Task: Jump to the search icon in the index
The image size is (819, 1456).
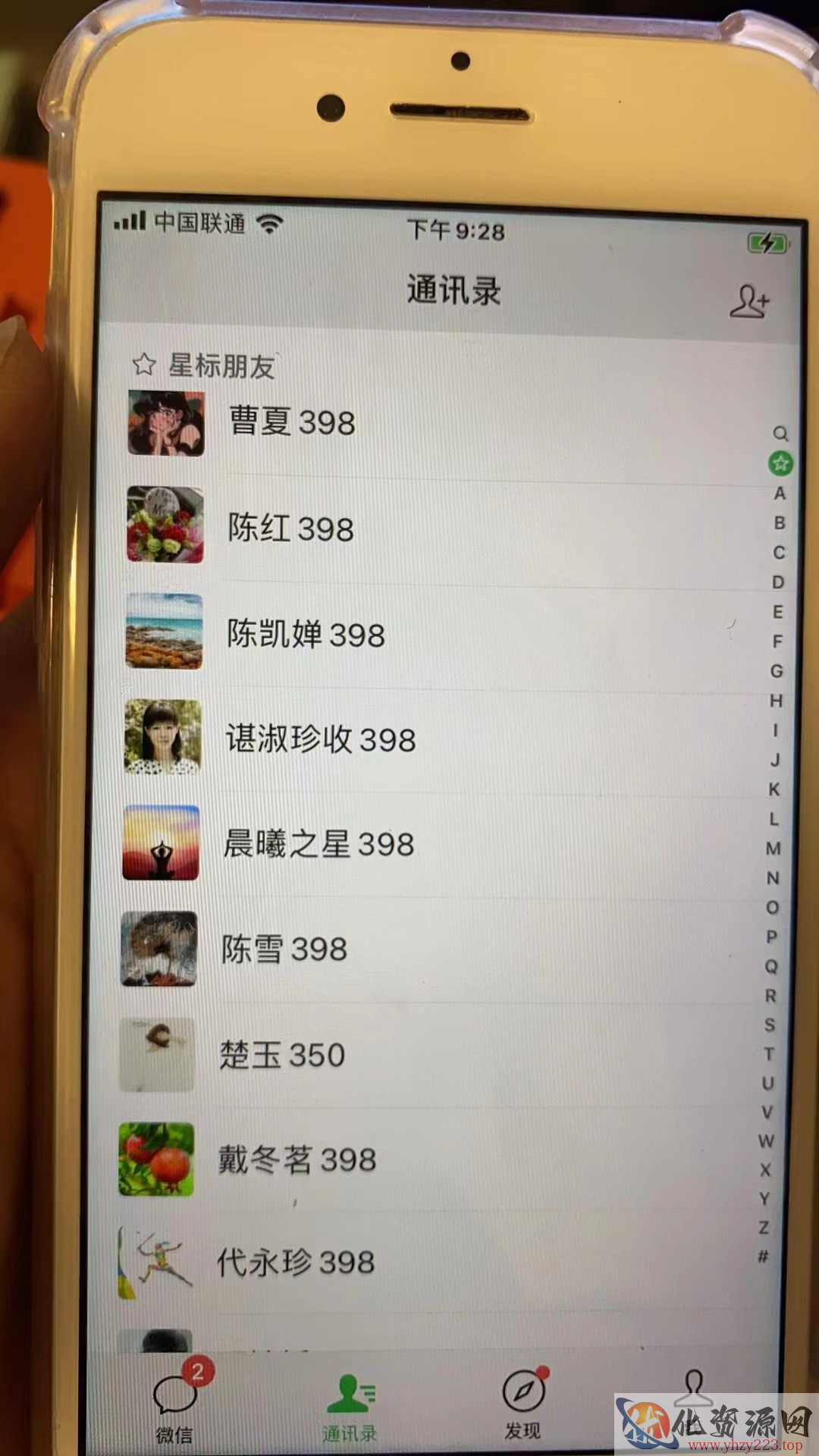Action: click(x=781, y=434)
